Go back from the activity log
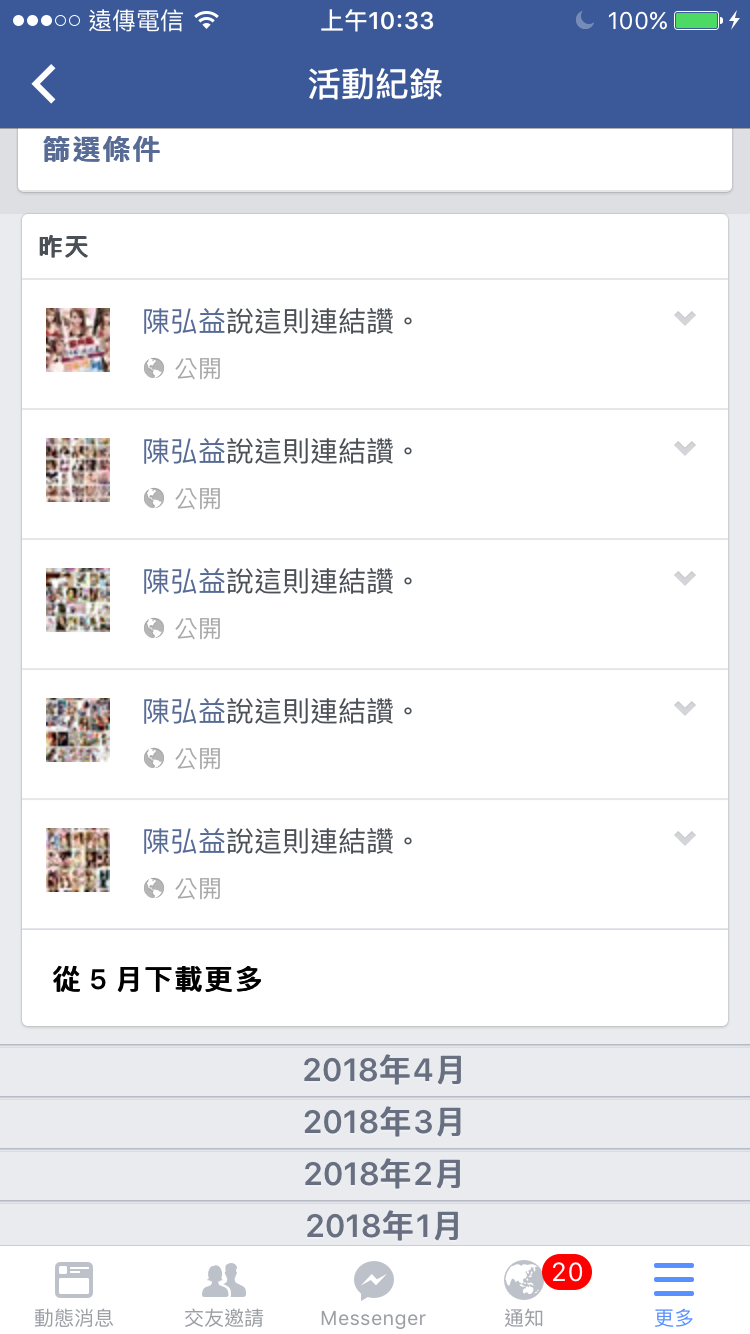Image resolution: width=750 pixels, height=1334 pixels. [45, 85]
